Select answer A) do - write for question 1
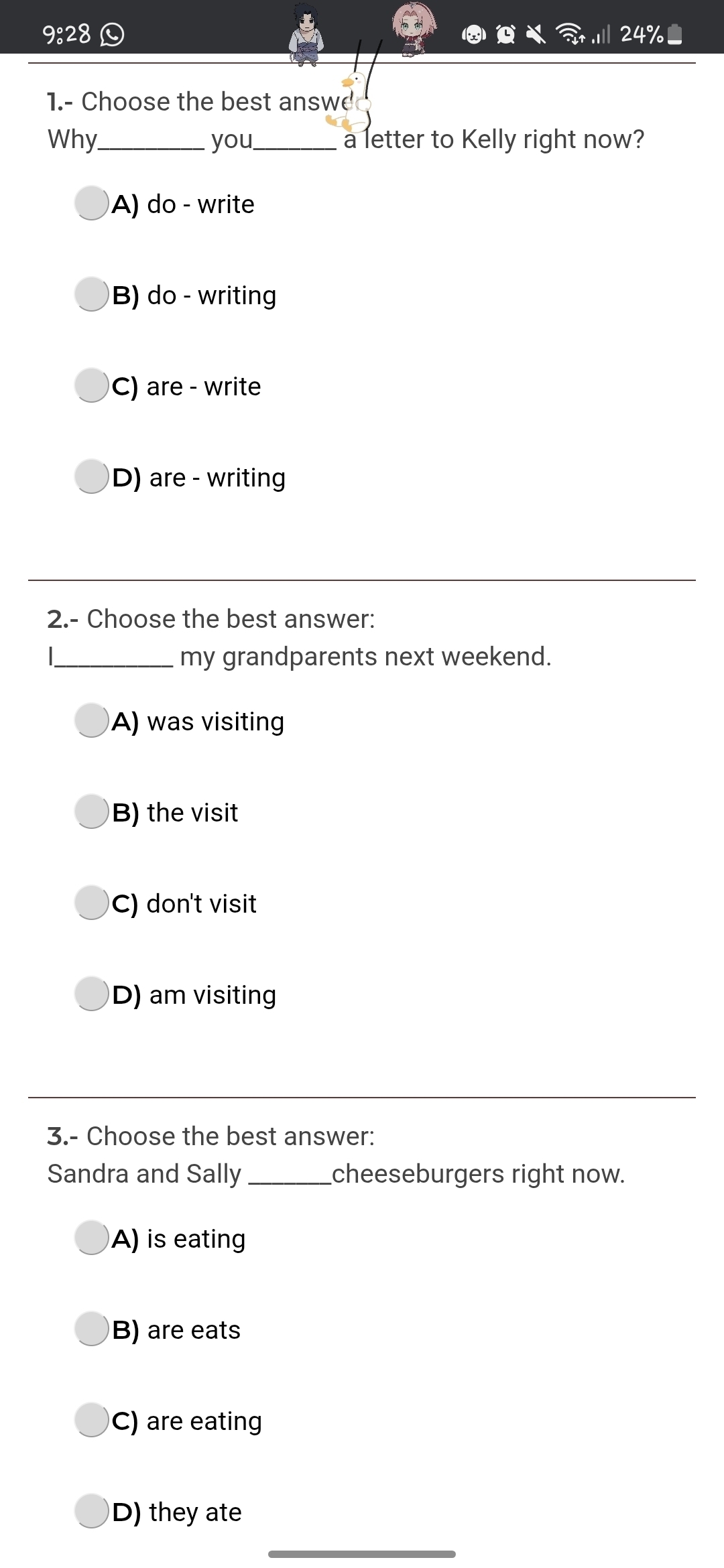 [x=92, y=203]
